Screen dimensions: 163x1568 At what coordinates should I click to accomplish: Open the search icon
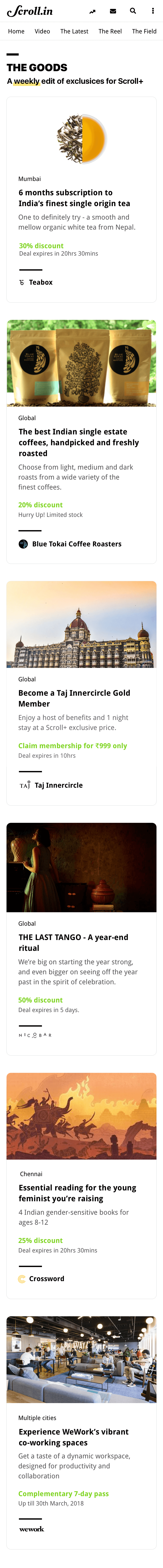click(133, 11)
